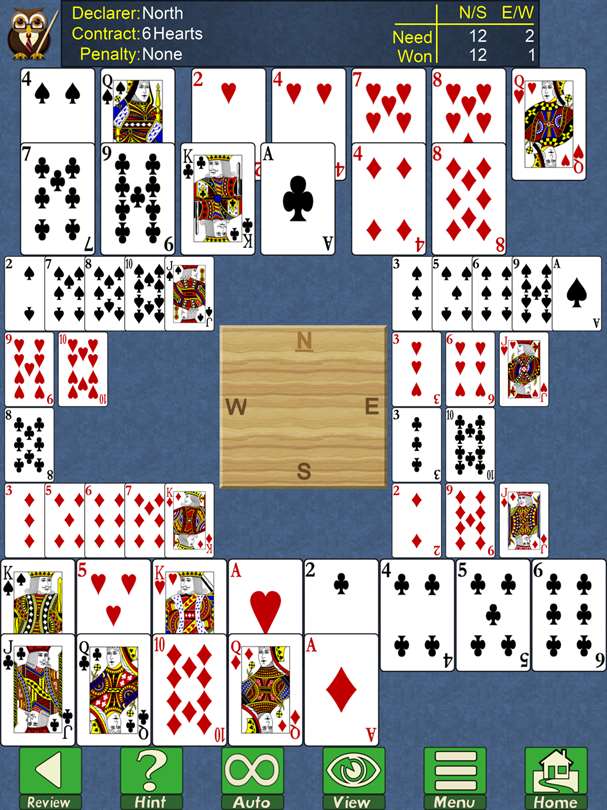Select the King of Spades in South hand
The image size is (607, 810).
(x=37, y=597)
